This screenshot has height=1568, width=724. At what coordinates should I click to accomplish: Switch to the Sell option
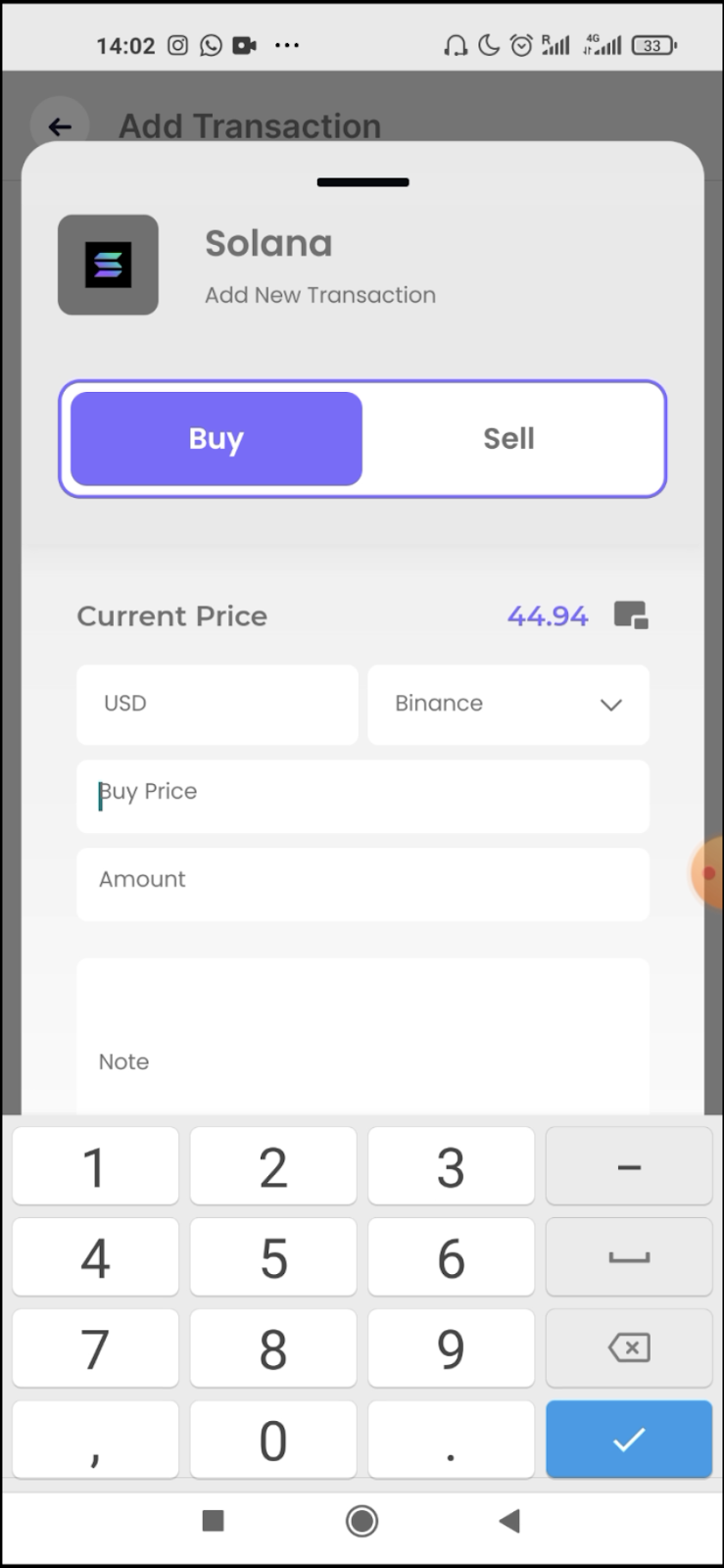tap(508, 438)
